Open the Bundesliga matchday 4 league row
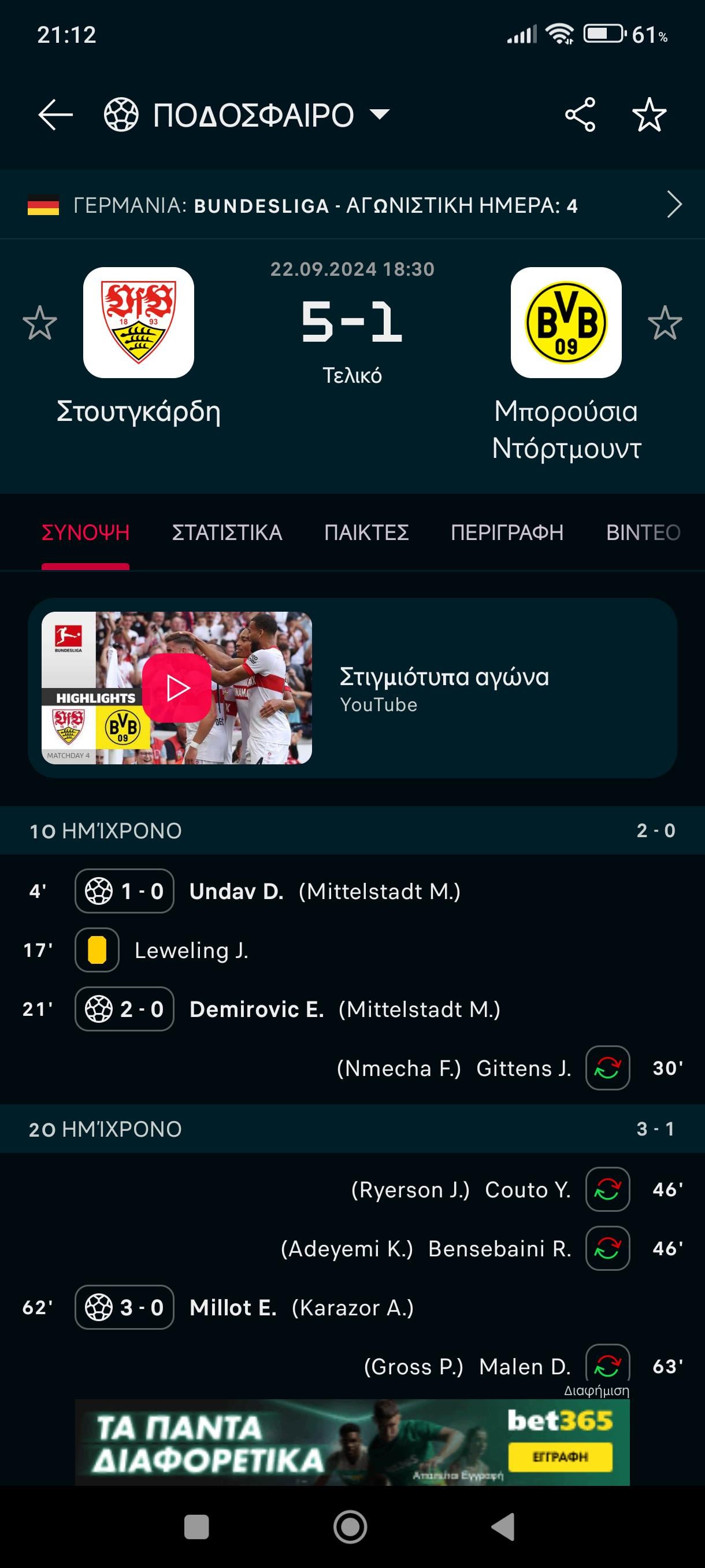Viewport: 705px width, 1568px height. (352, 205)
